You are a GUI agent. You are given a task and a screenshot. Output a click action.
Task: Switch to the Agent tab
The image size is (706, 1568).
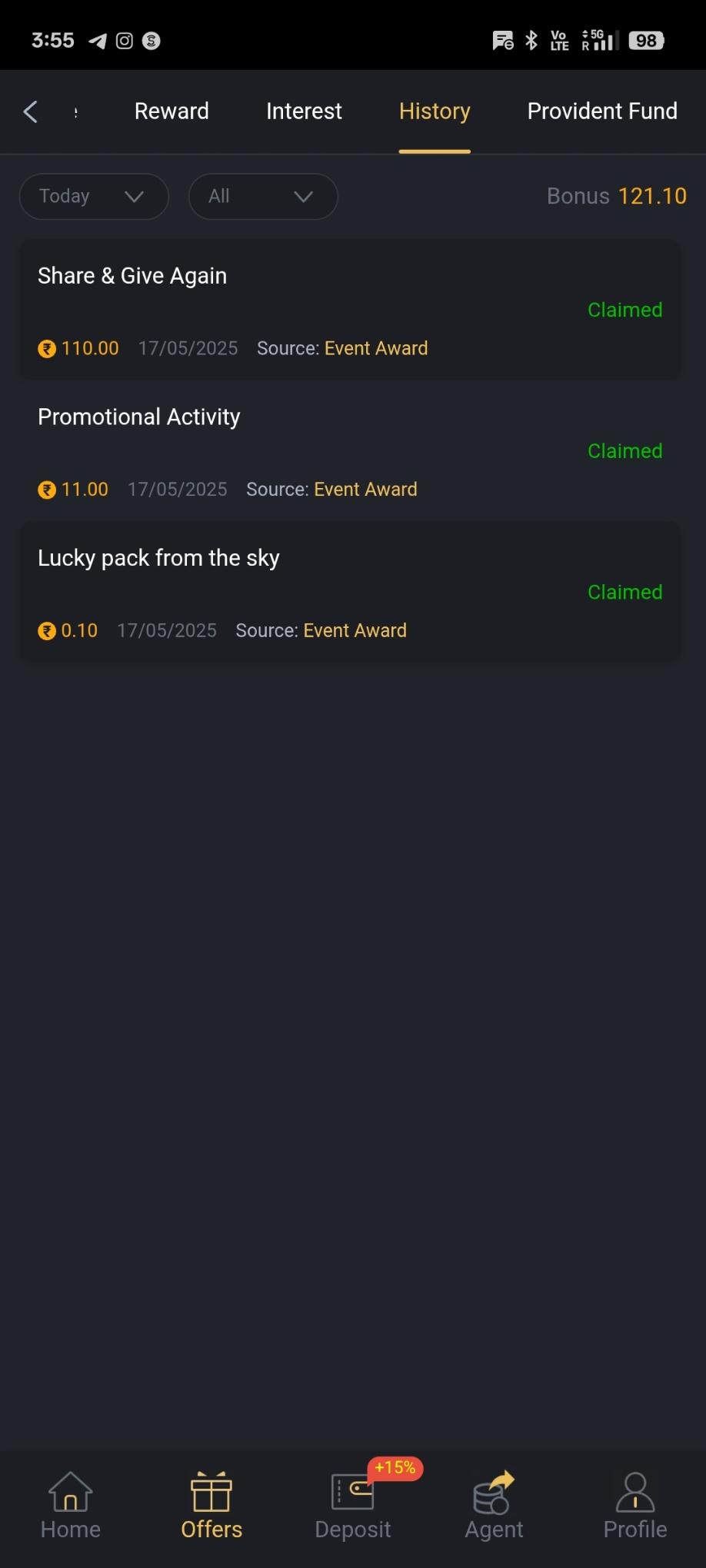point(494,1506)
